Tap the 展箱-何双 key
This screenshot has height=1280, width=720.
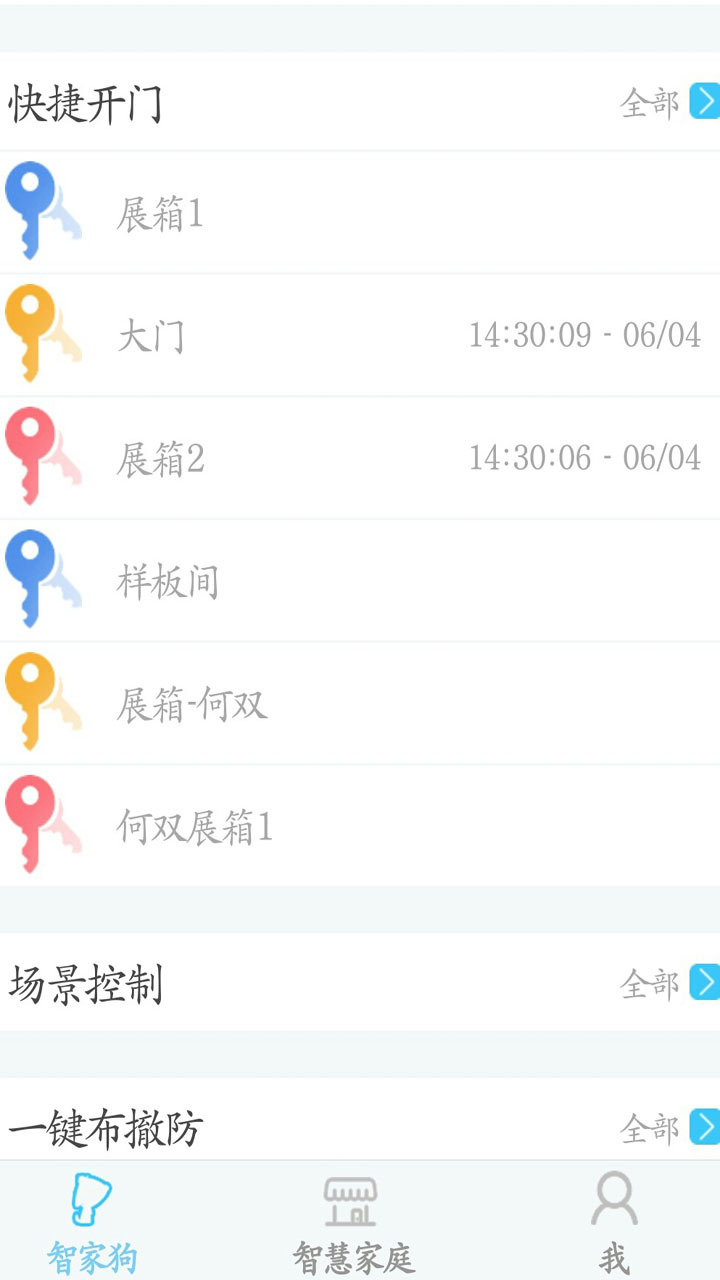pos(360,704)
